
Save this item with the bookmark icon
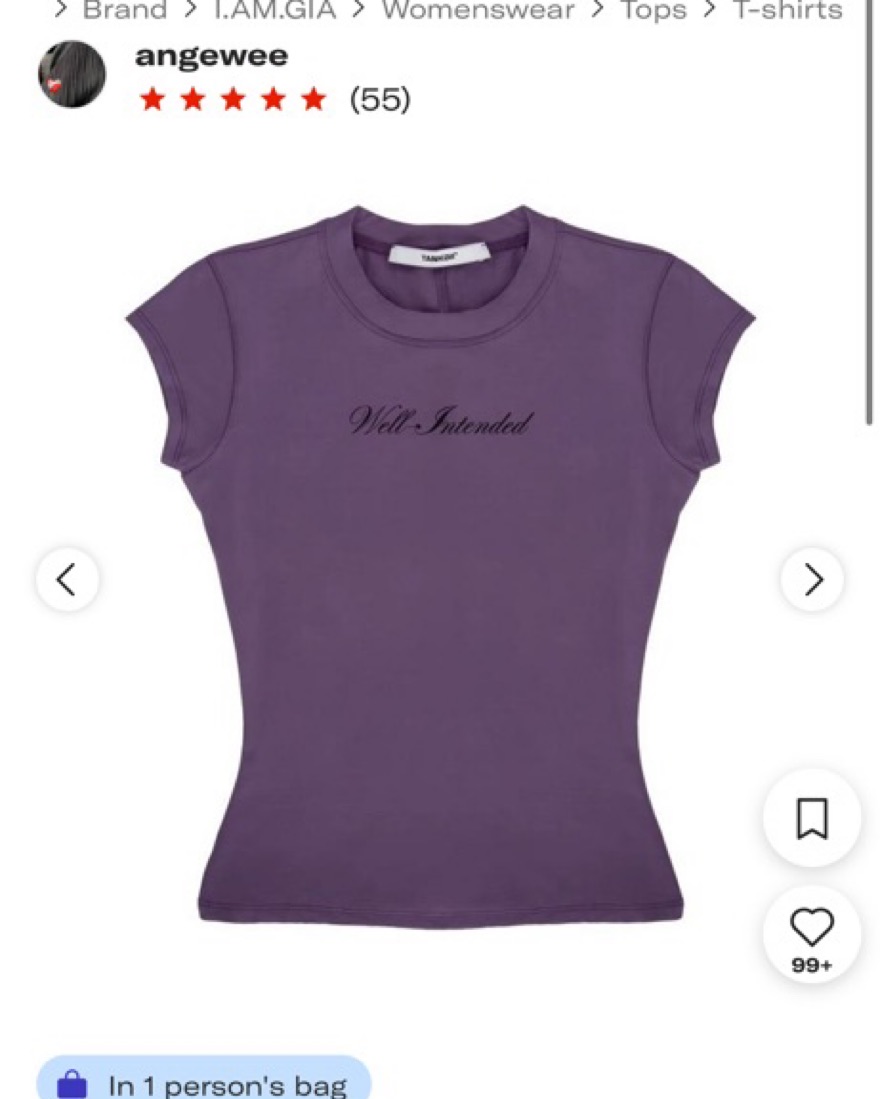coord(812,819)
